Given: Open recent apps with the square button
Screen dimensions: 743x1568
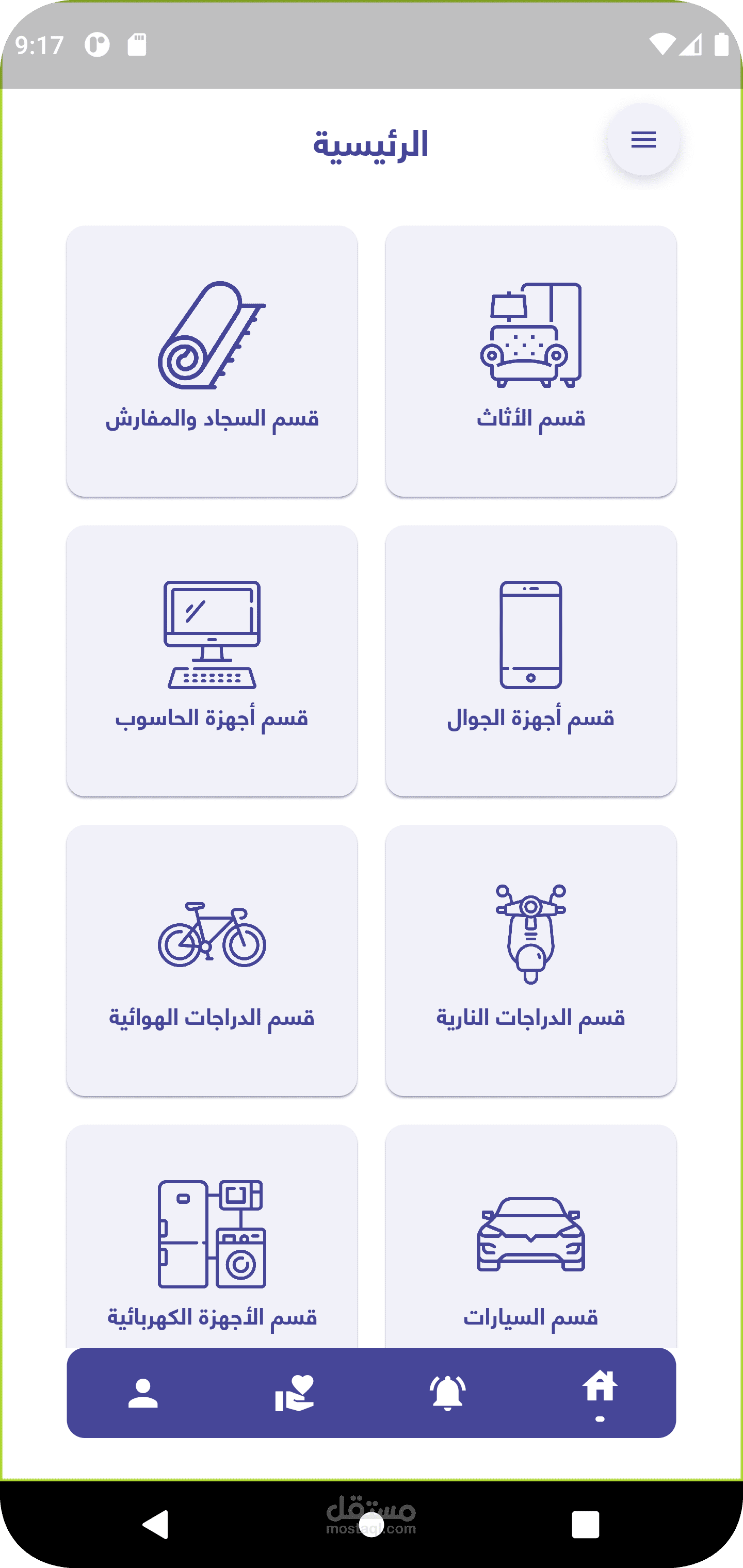Looking at the screenshot, I should click(585, 1524).
